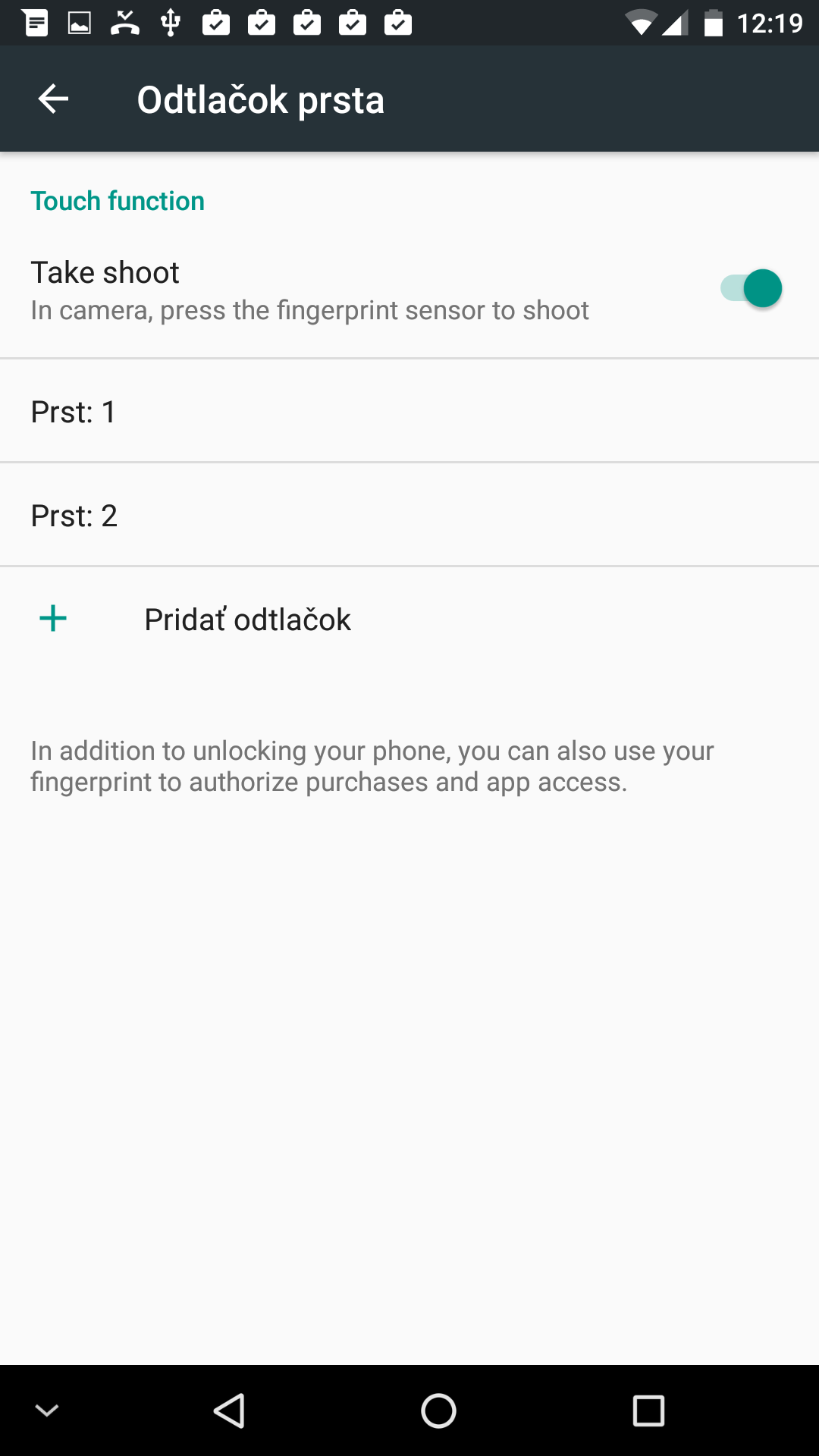Open fingerprint Prst: 1
Image resolution: width=819 pixels, height=1456 pixels.
[x=409, y=411]
